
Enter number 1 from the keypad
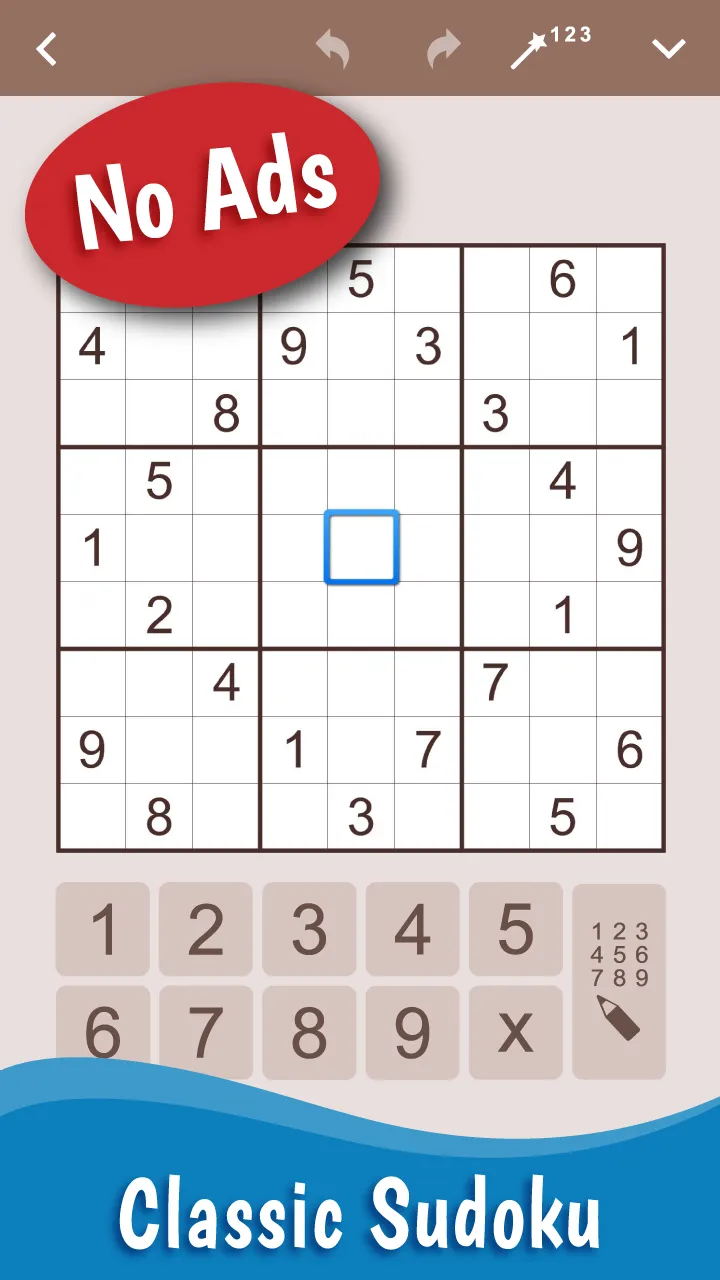(103, 929)
